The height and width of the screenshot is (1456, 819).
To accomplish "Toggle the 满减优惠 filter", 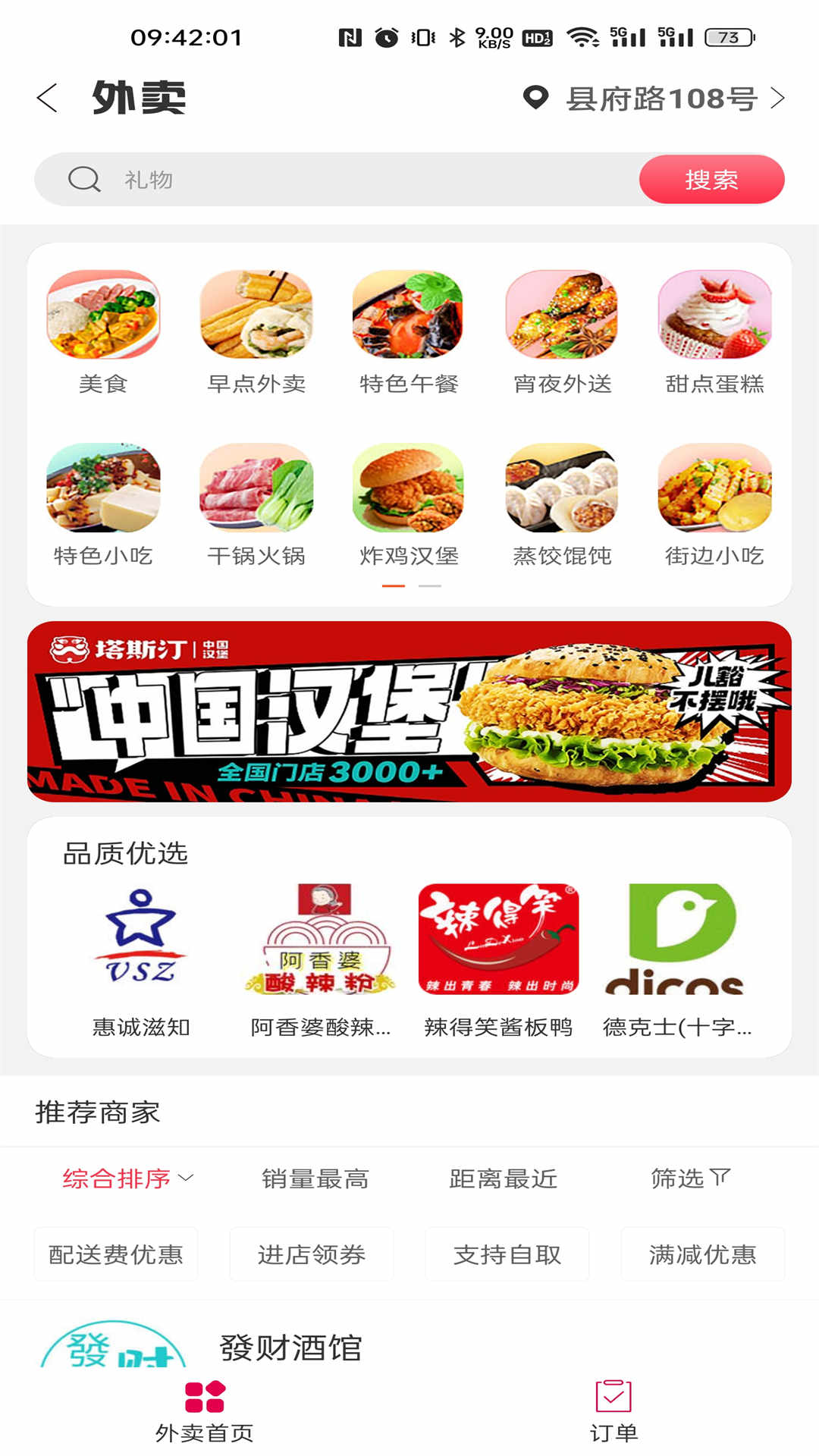I will pos(703,1254).
